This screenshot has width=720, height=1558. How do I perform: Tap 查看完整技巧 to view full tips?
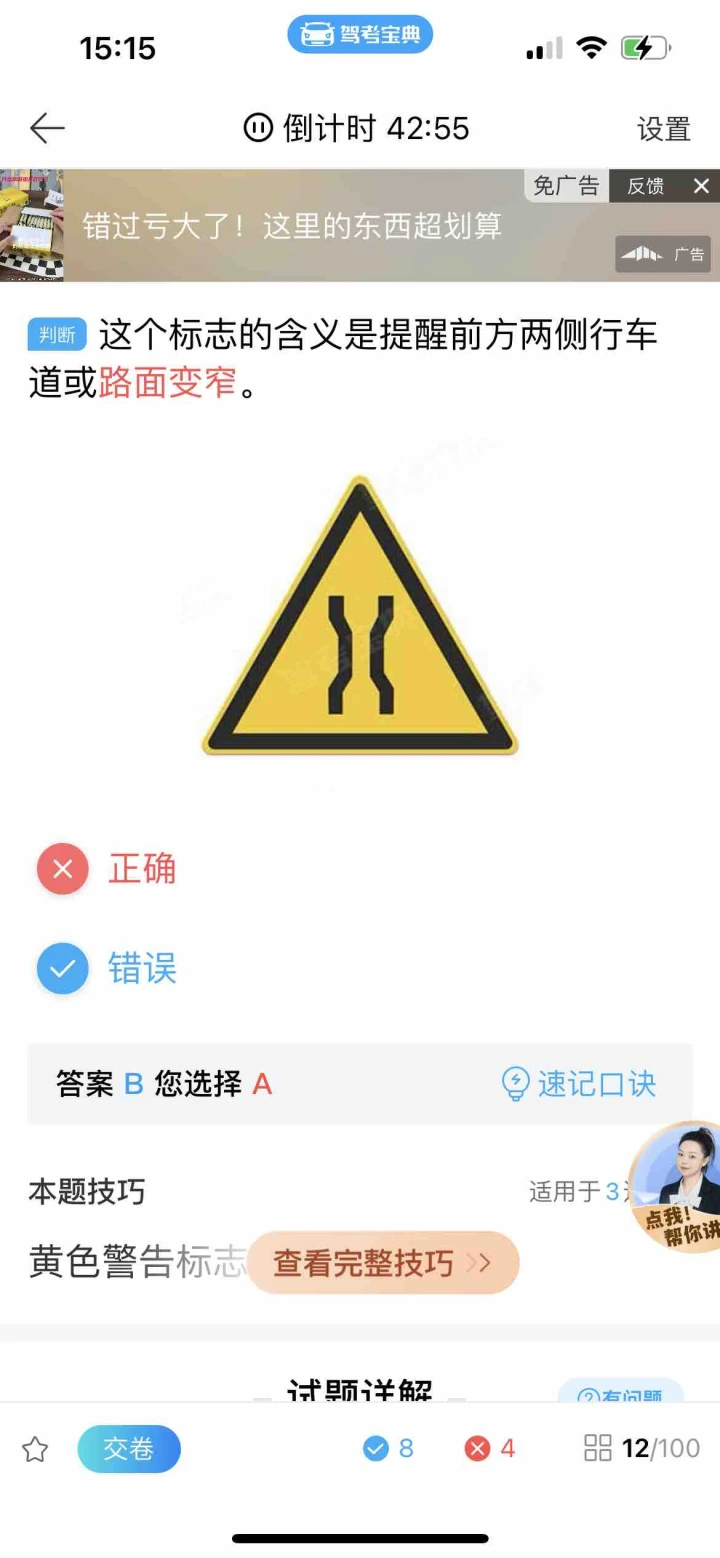pyautogui.click(x=383, y=1263)
